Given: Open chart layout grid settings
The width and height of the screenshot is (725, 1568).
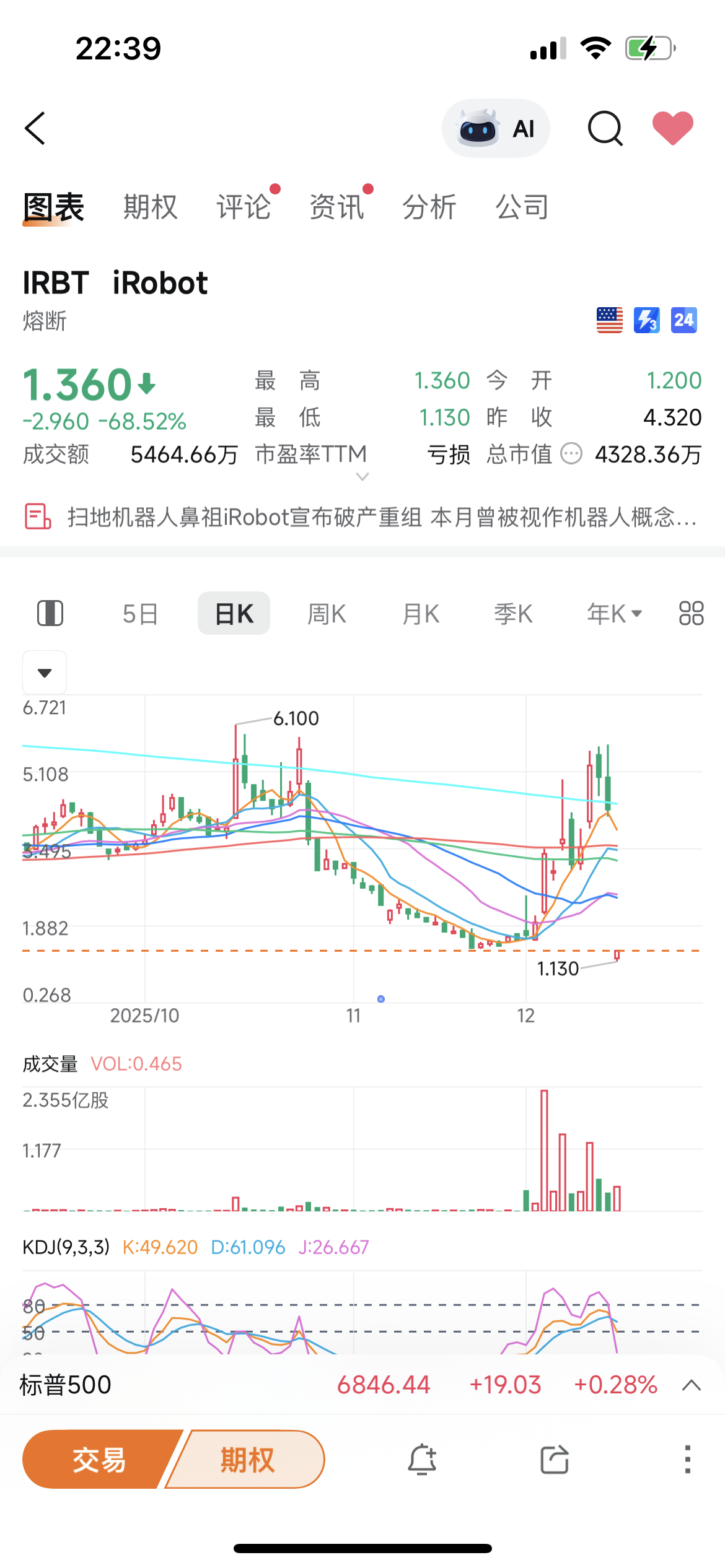Looking at the screenshot, I should tap(691, 614).
